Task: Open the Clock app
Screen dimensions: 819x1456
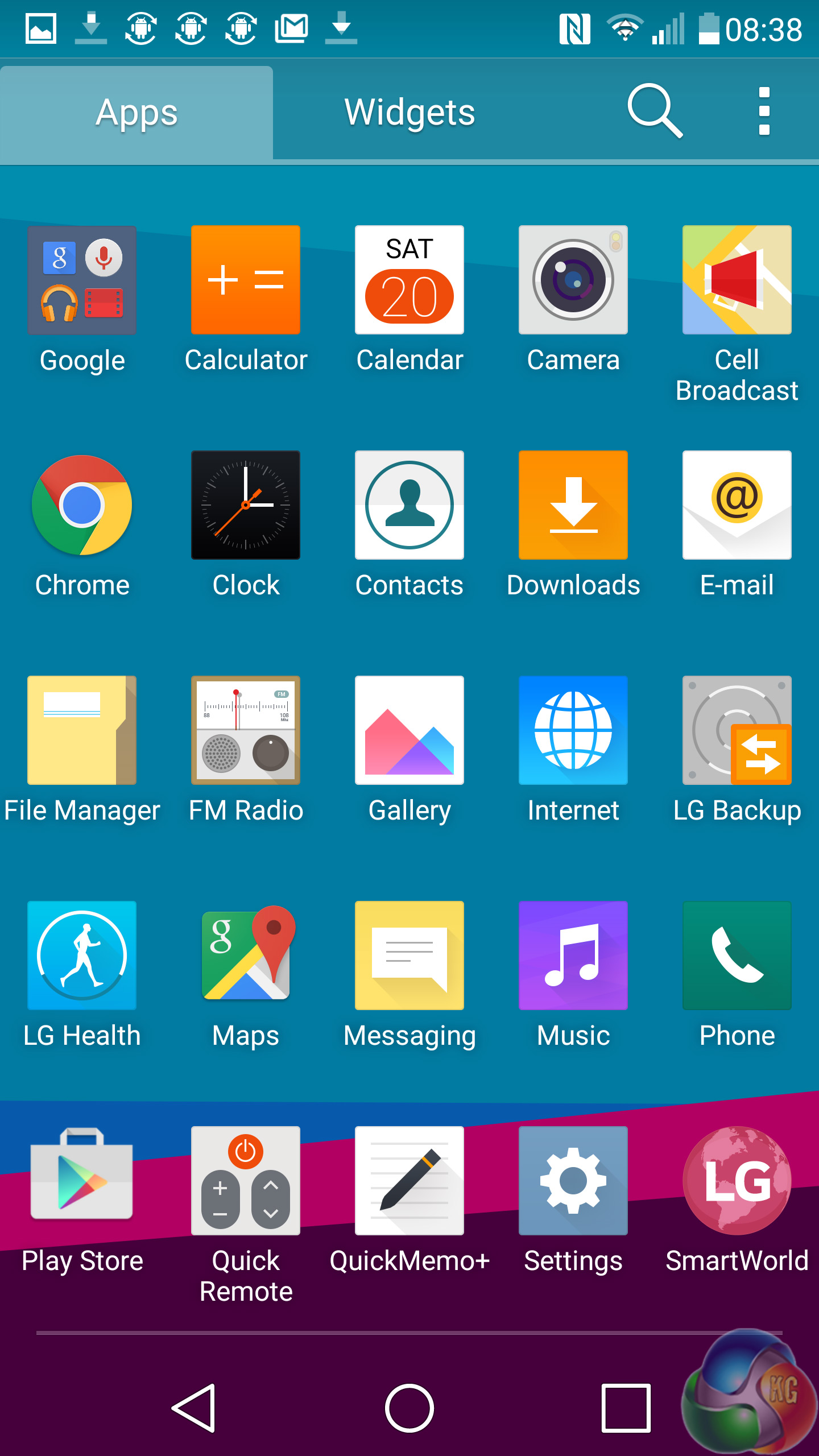Action: 246,505
